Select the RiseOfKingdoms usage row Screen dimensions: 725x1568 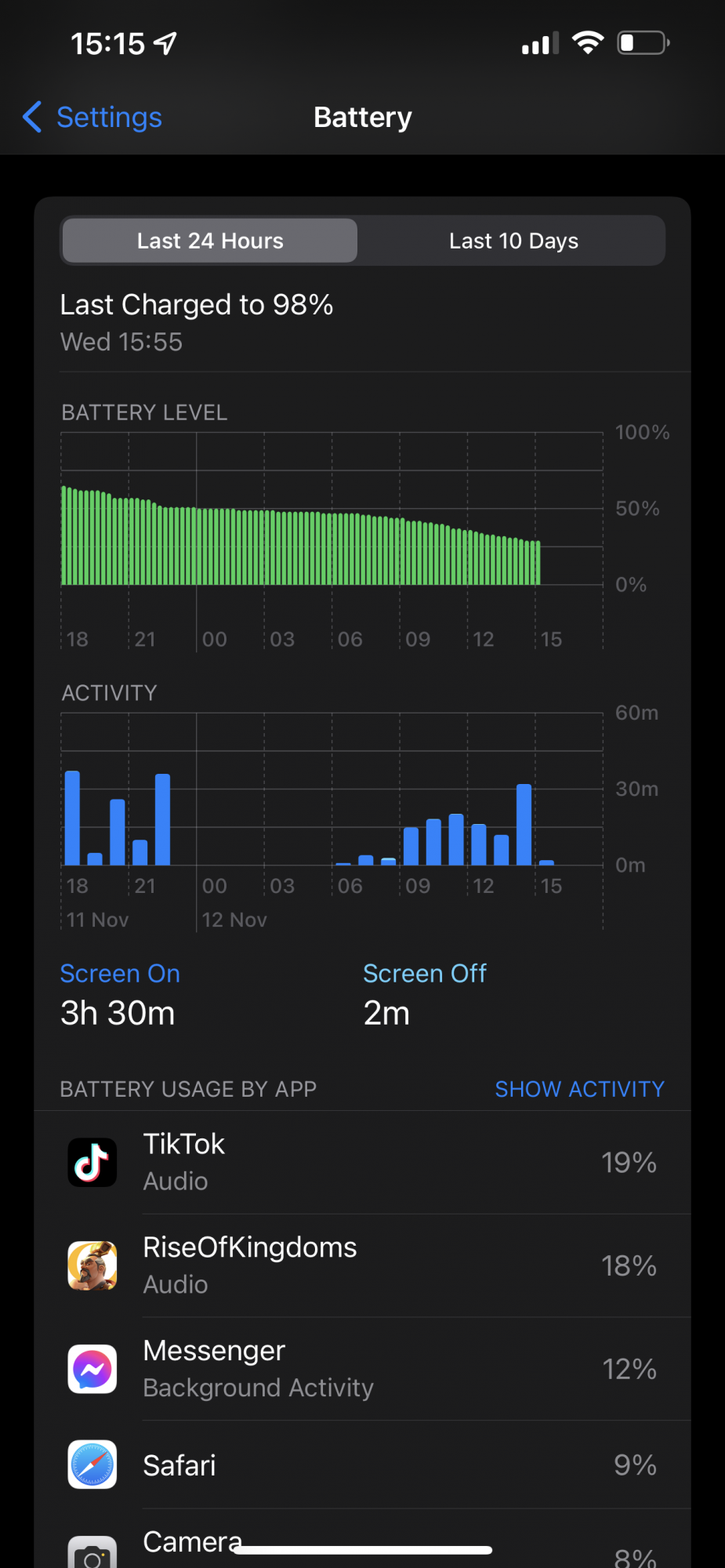pyautogui.click(x=362, y=1266)
